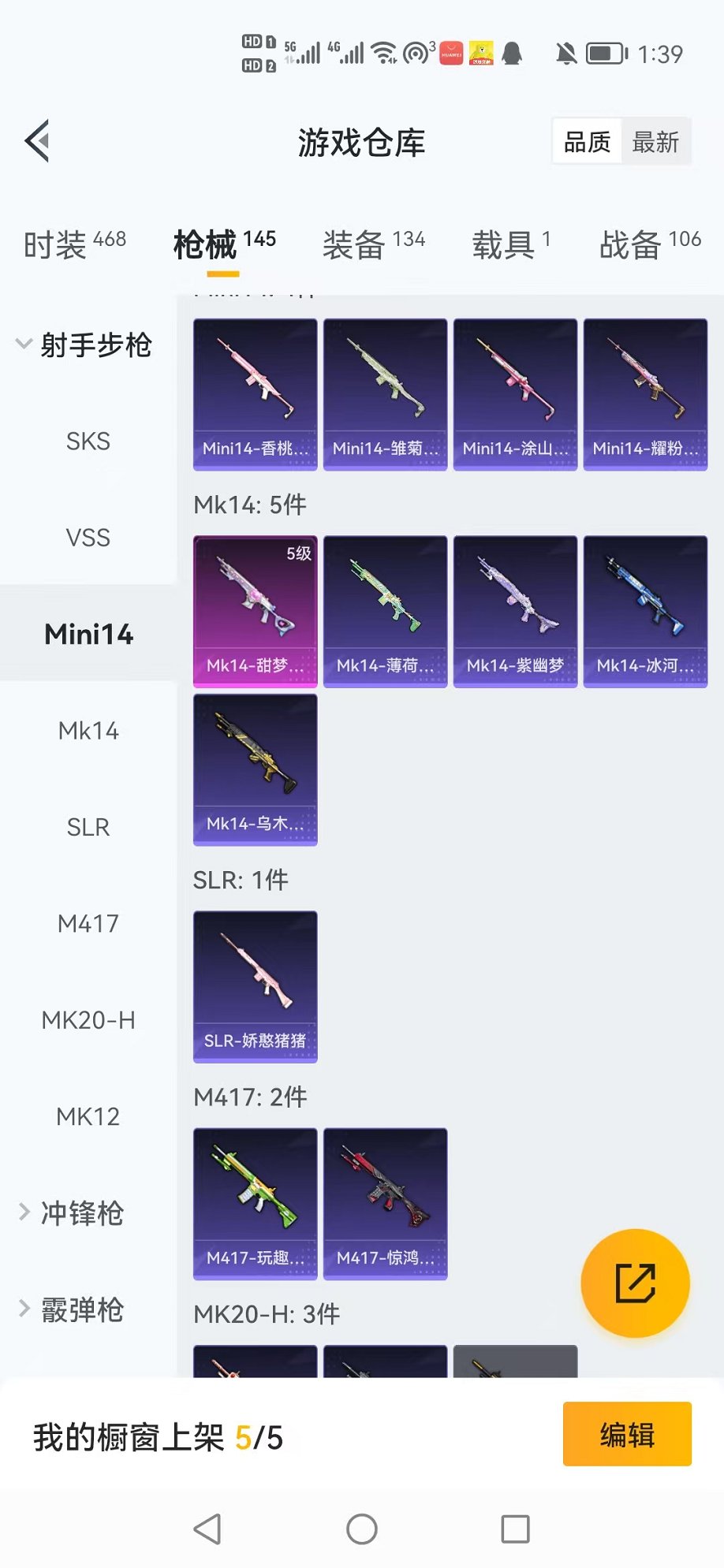This screenshot has height=1568, width=724.
Task: Tap the 编辑 button
Action: [627, 1434]
